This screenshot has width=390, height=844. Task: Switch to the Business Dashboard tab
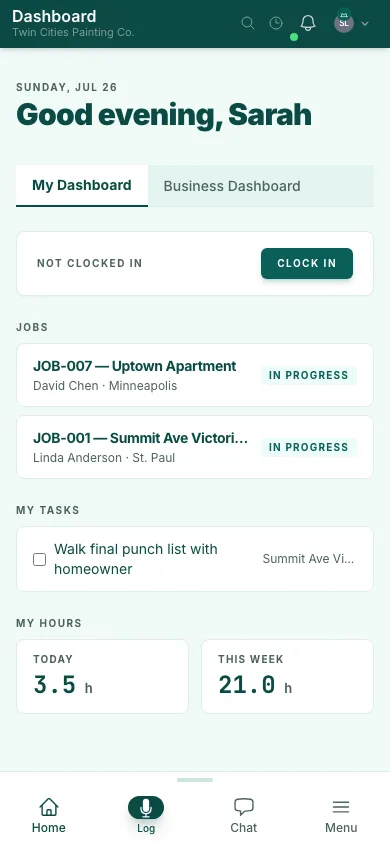(232, 186)
